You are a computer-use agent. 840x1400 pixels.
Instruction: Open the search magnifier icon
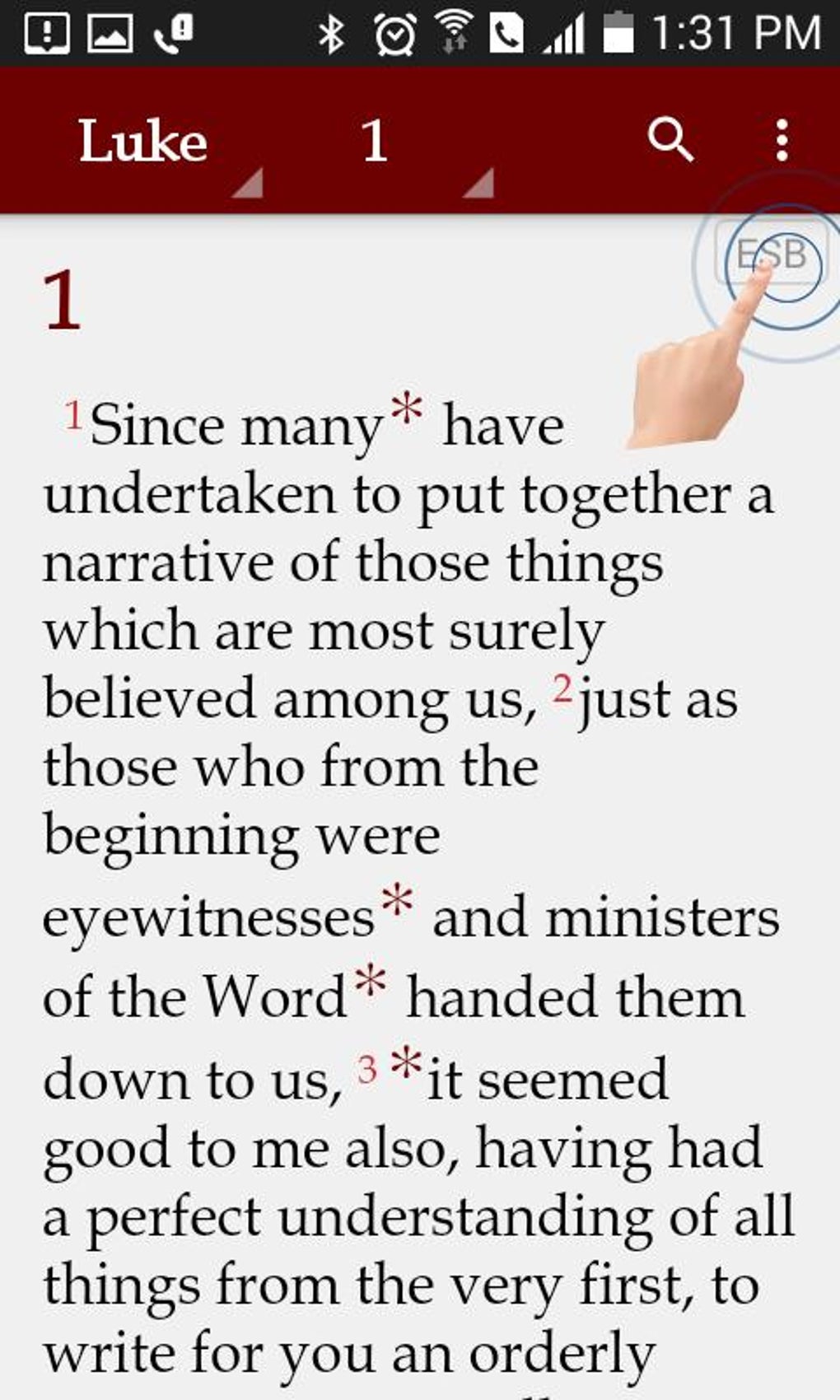pos(670,140)
